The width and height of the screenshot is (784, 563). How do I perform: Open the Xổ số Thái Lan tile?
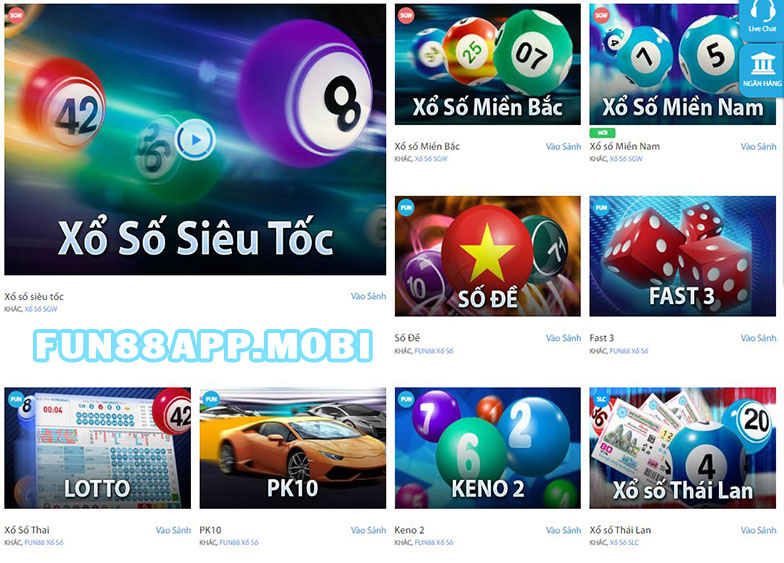[682, 447]
